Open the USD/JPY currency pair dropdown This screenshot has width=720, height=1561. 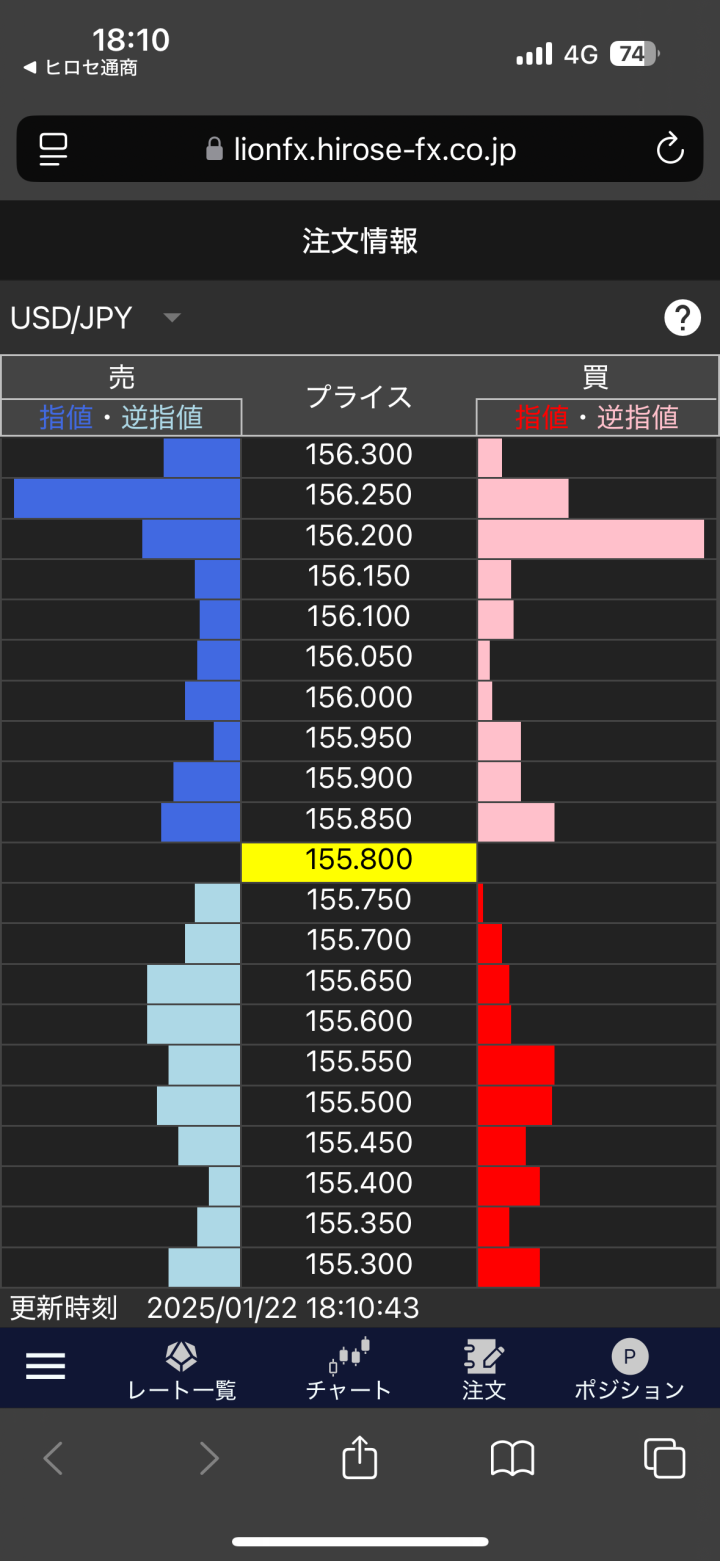pos(171,318)
